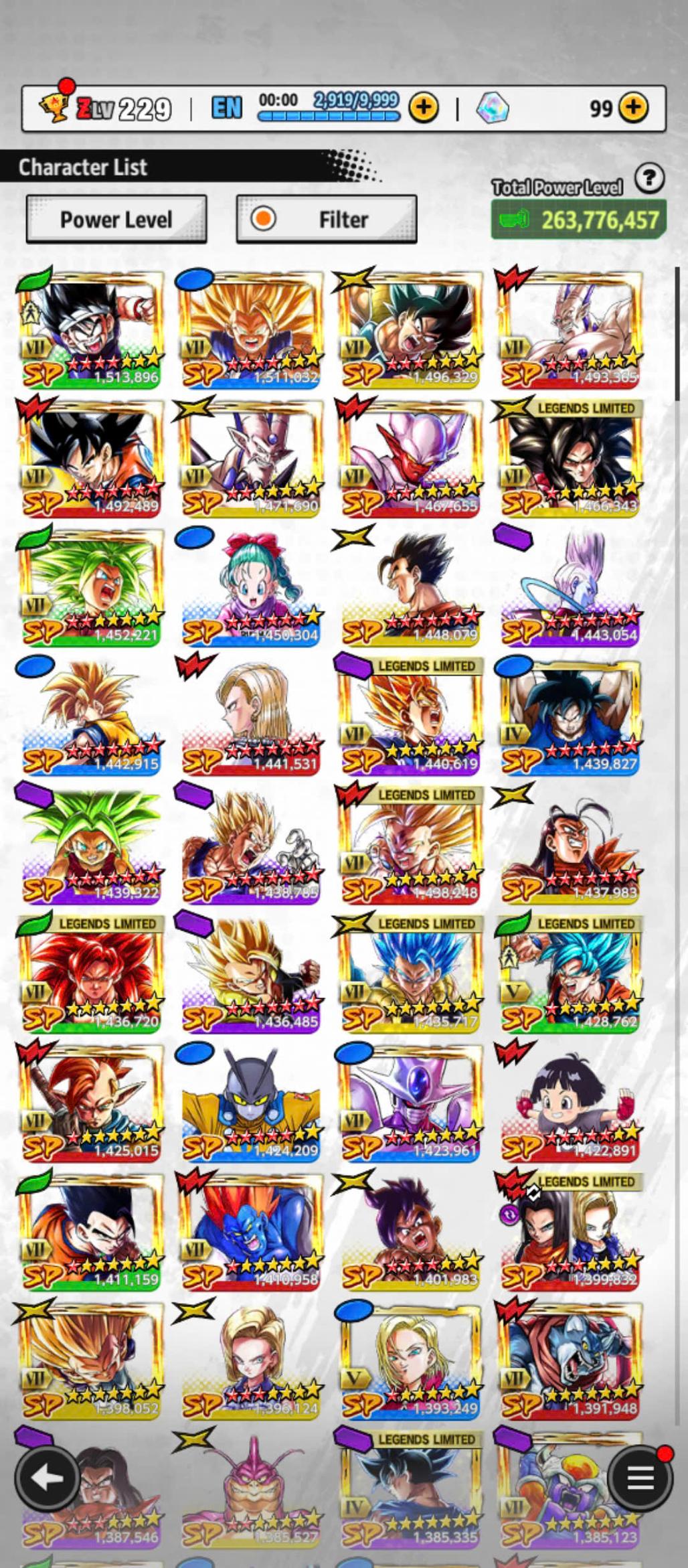
Task: View the character with power 1,493,305
Action: (x=569, y=329)
